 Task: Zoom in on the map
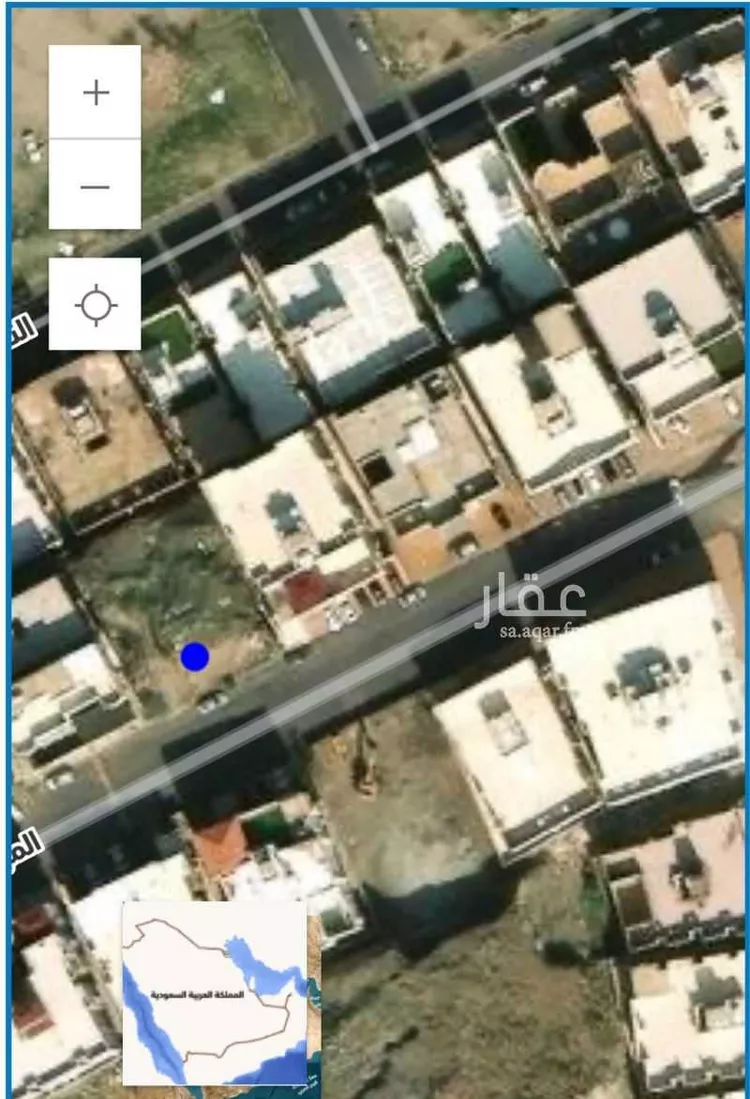click(95, 92)
